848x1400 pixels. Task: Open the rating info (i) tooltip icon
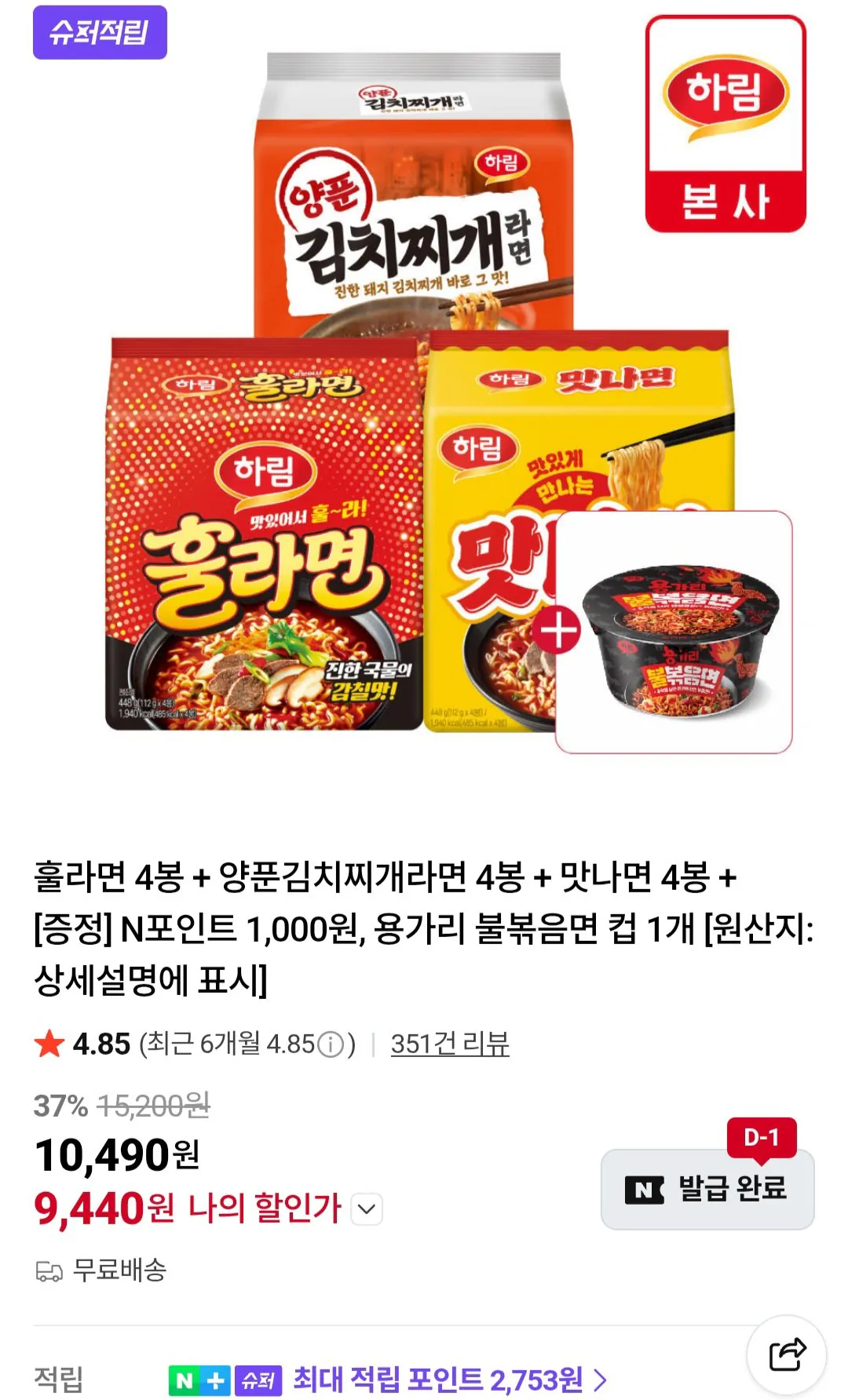[329, 1043]
